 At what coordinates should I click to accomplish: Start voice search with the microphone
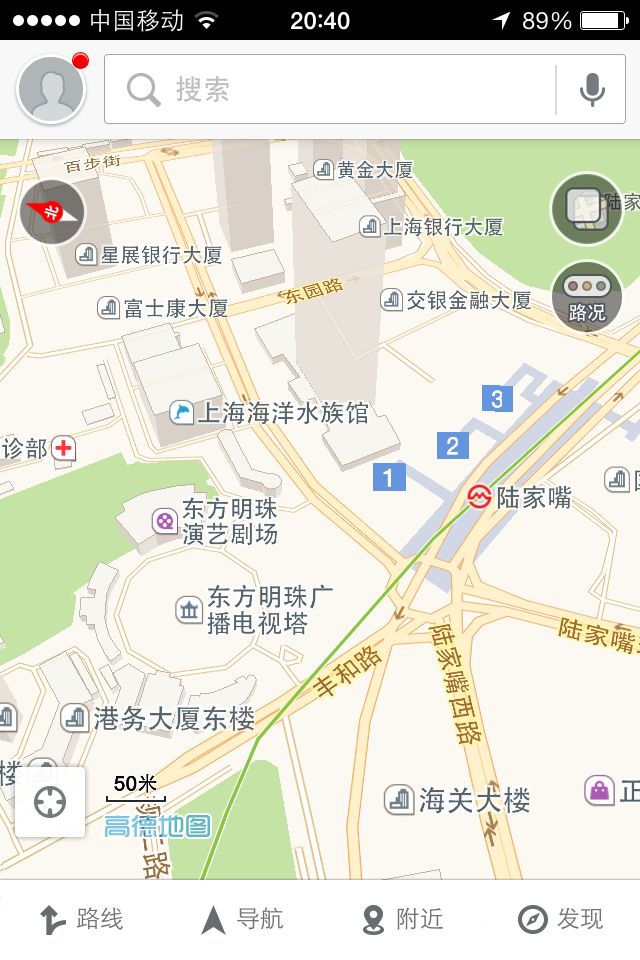[x=592, y=89]
